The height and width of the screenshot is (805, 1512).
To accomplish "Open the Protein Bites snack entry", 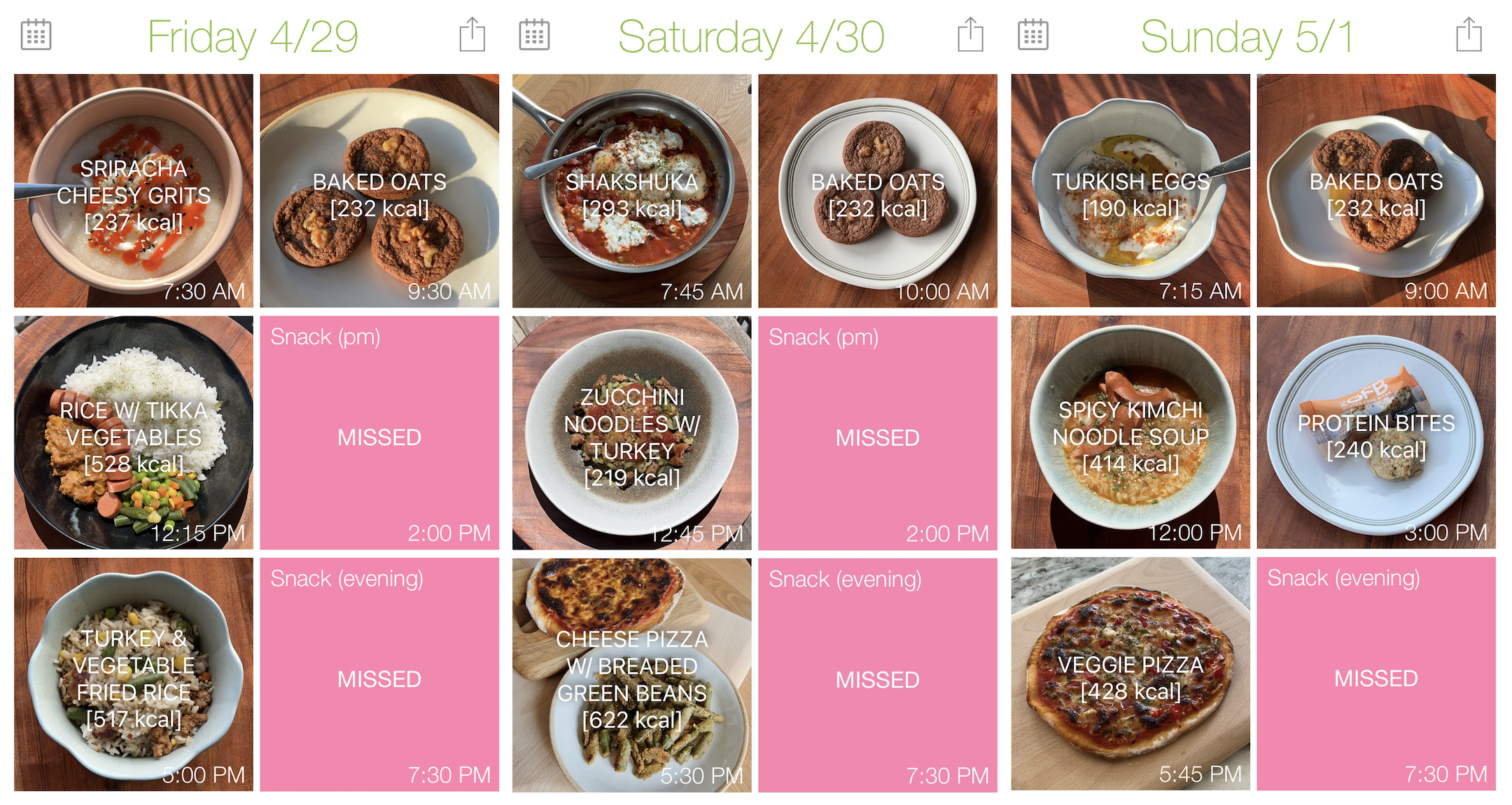I will coord(1376,433).
